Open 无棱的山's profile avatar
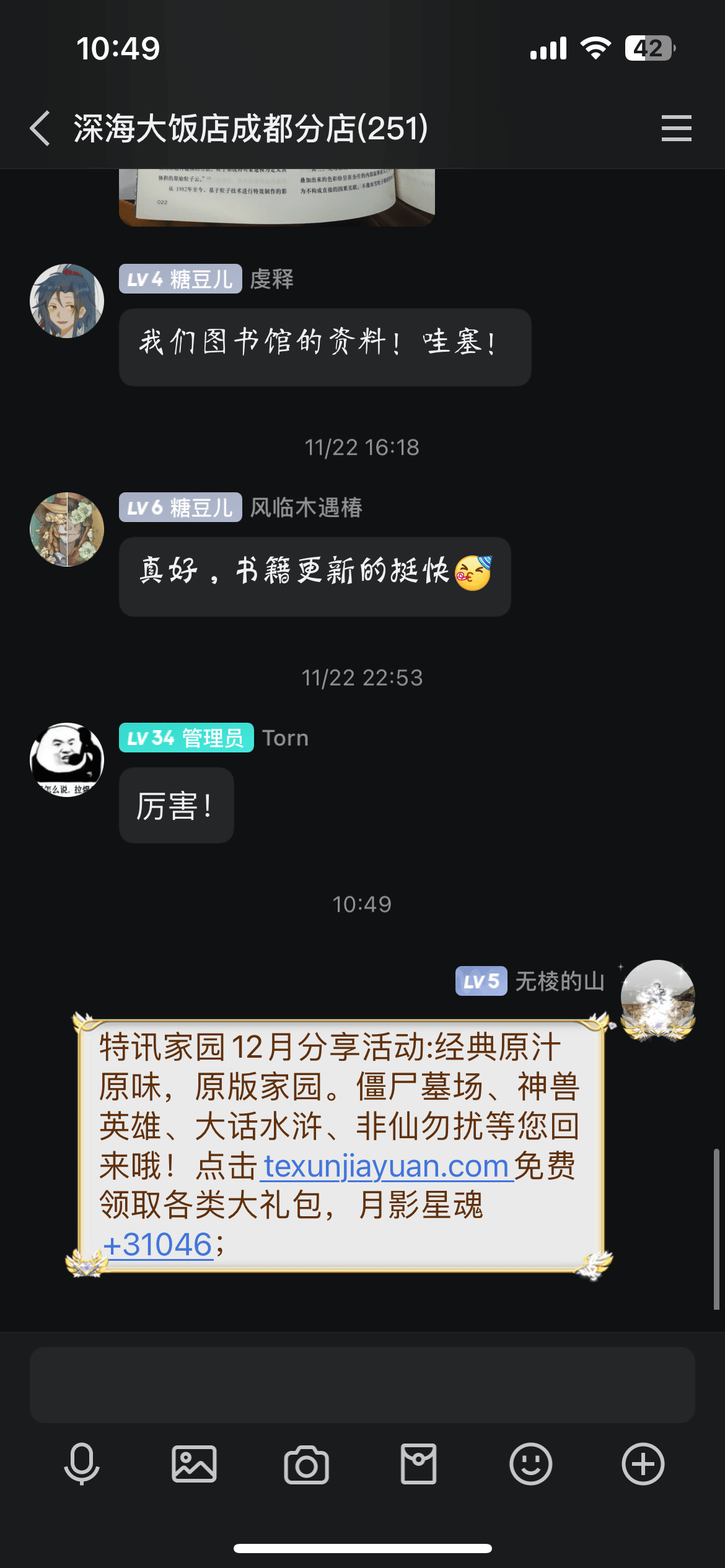This screenshot has height=1568, width=725. [657, 997]
